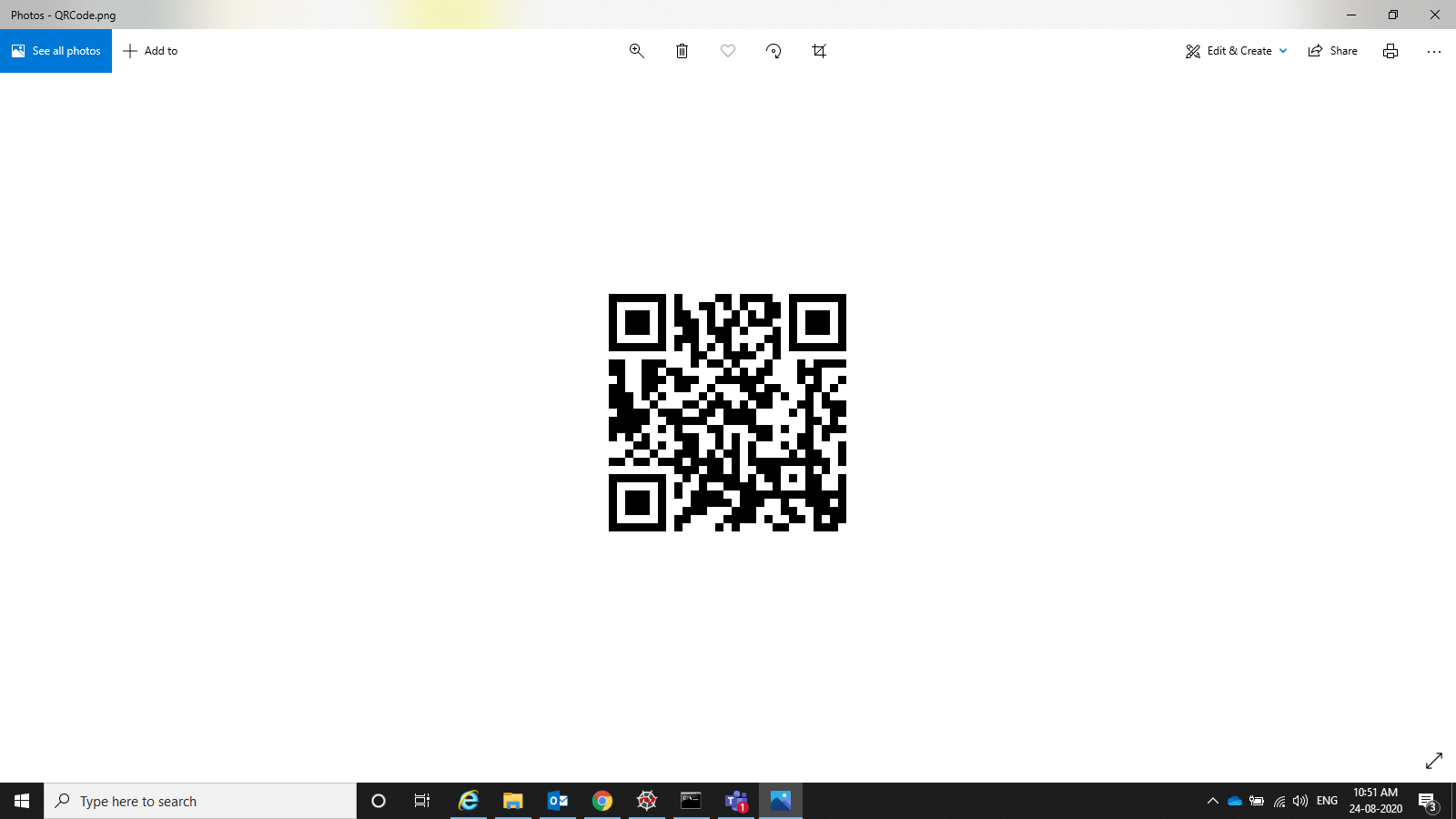Share this photo
Screen dimensions: 1456x819
[x=1333, y=51]
